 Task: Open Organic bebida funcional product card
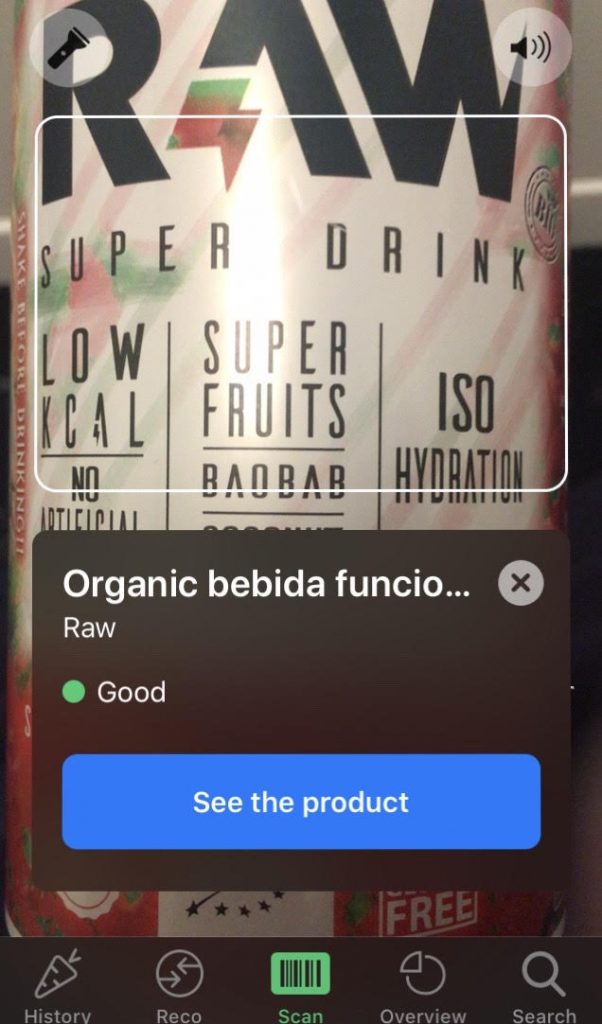[x=265, y=585]
